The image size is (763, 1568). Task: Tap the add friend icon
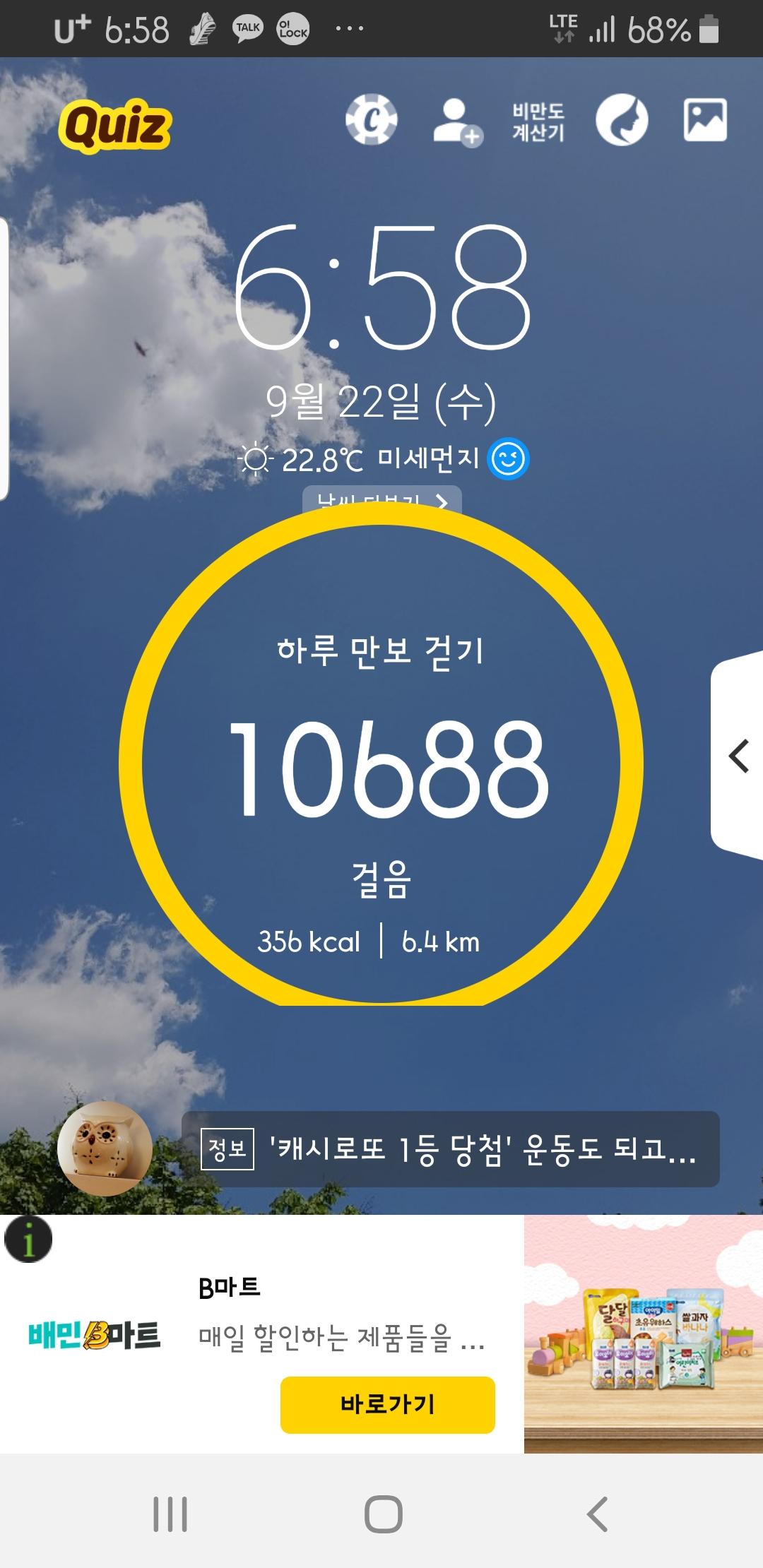(x=457, y=121)
